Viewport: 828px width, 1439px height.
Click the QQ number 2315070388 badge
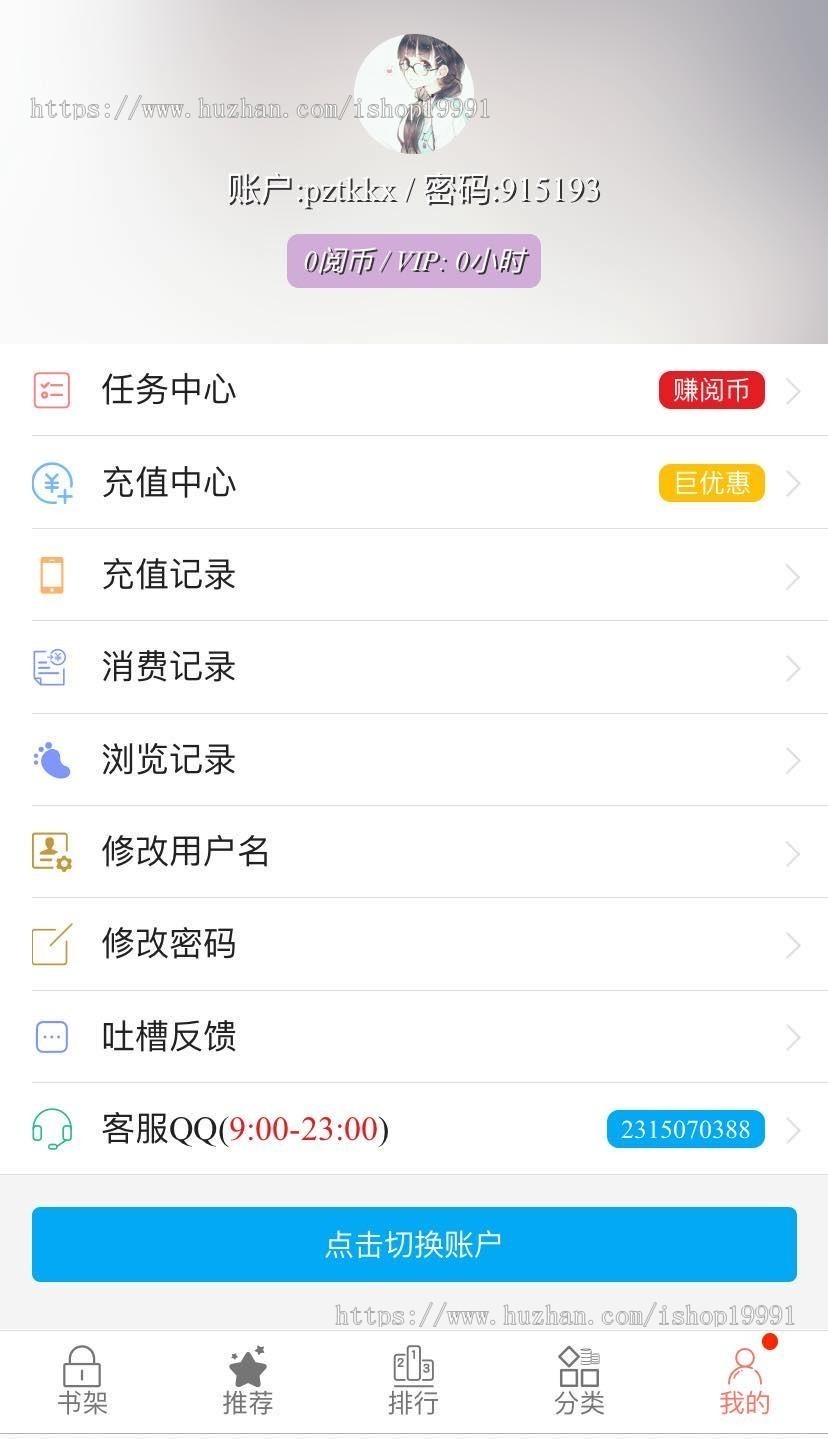[685, 1129]
